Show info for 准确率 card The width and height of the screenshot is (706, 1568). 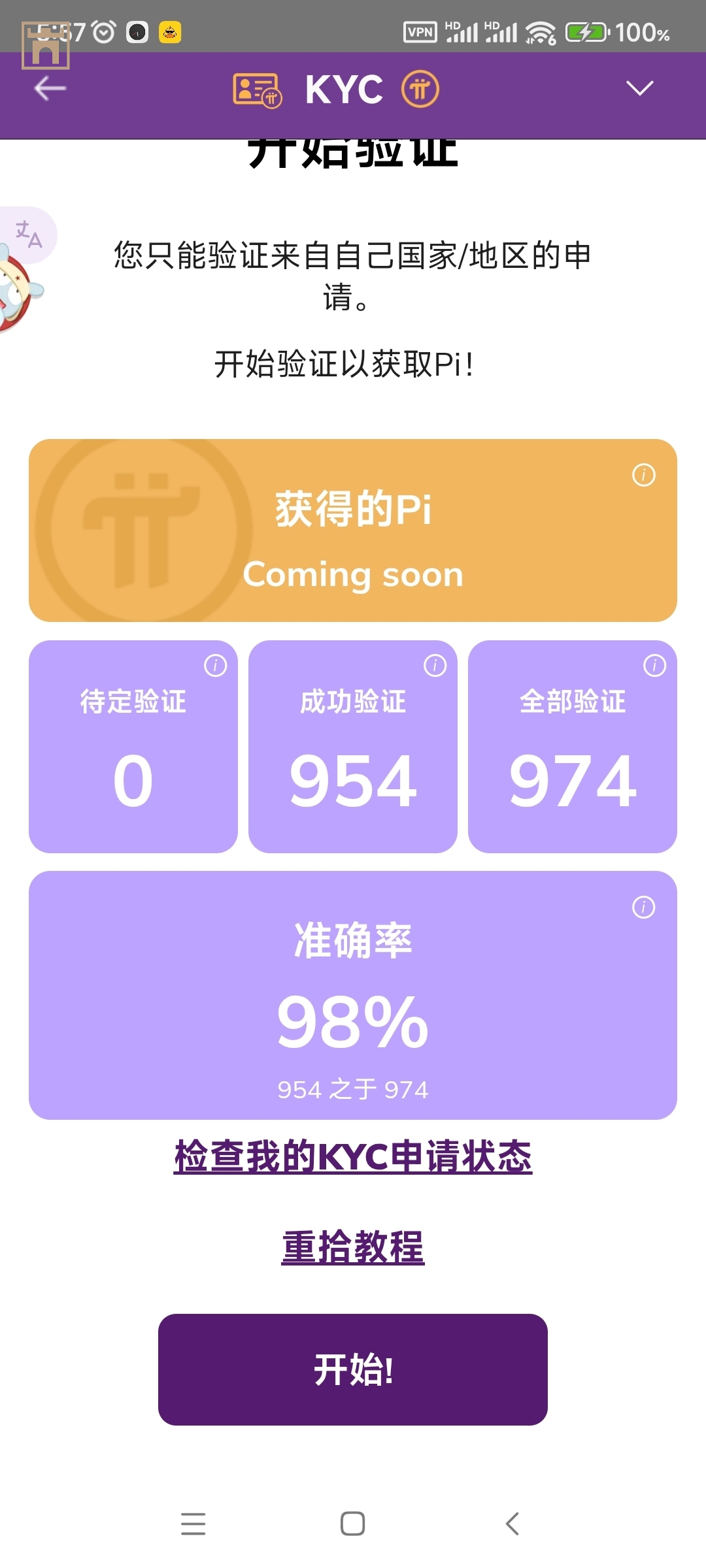(x=643, y=907)
